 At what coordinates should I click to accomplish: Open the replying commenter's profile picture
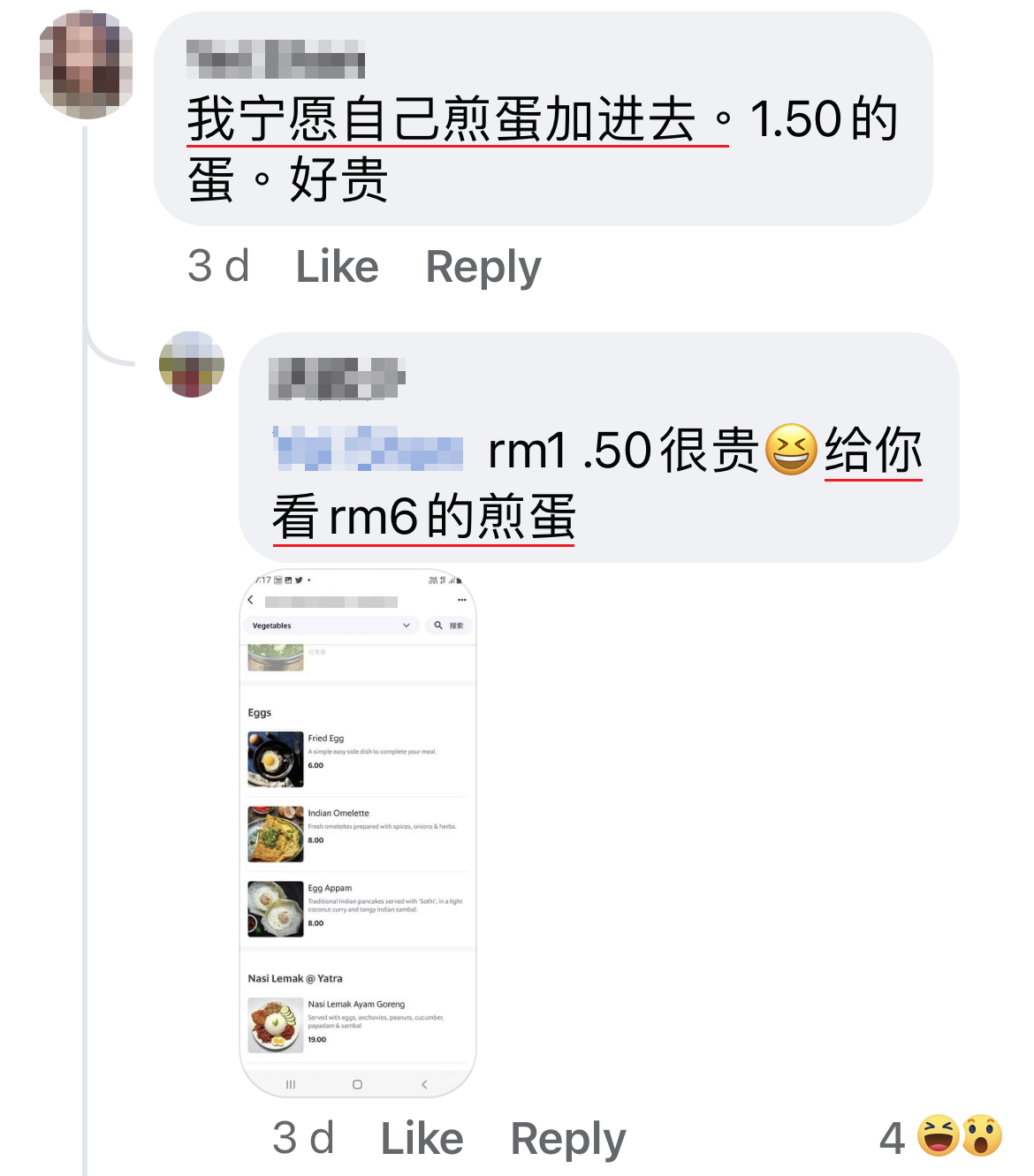(192, 365)
